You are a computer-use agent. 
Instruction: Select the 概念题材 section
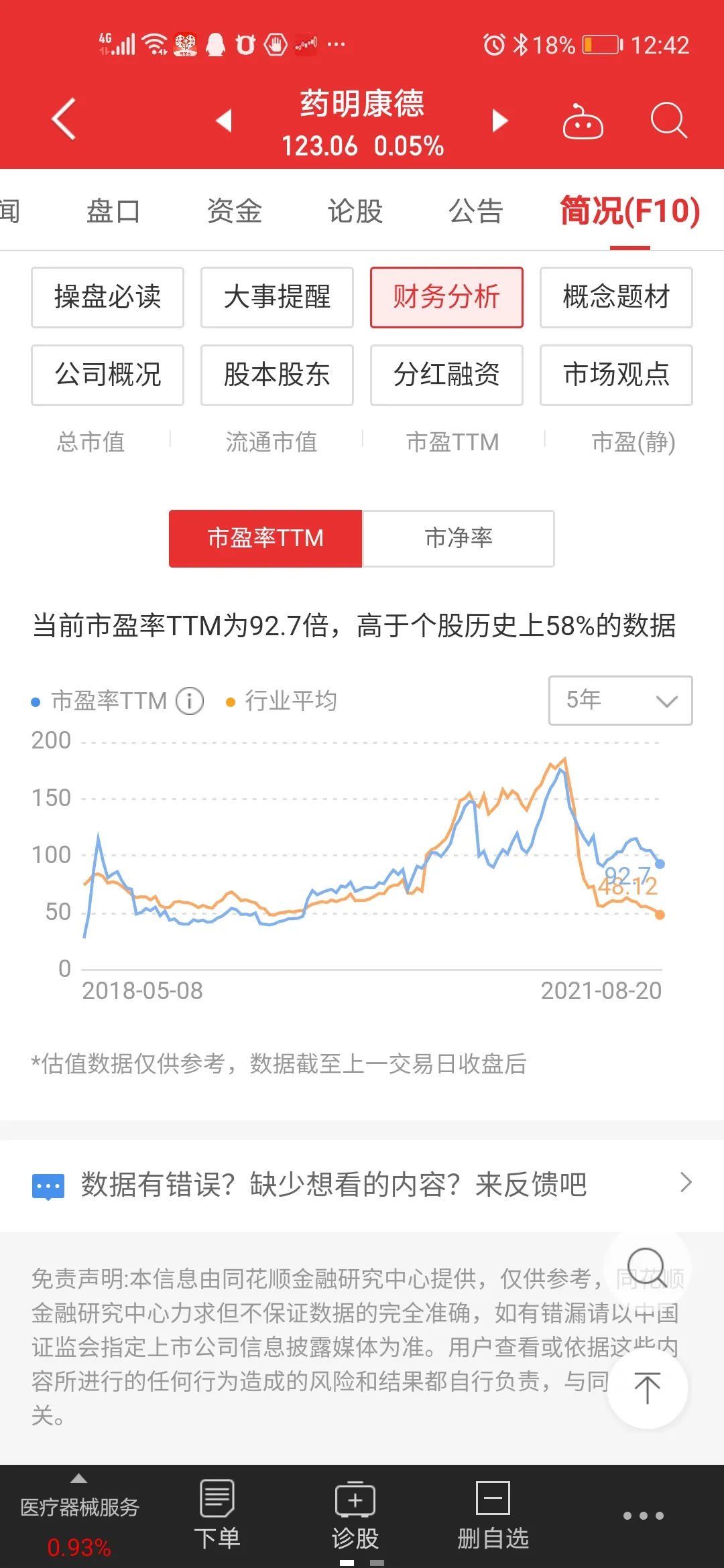(x=616, y=298)
